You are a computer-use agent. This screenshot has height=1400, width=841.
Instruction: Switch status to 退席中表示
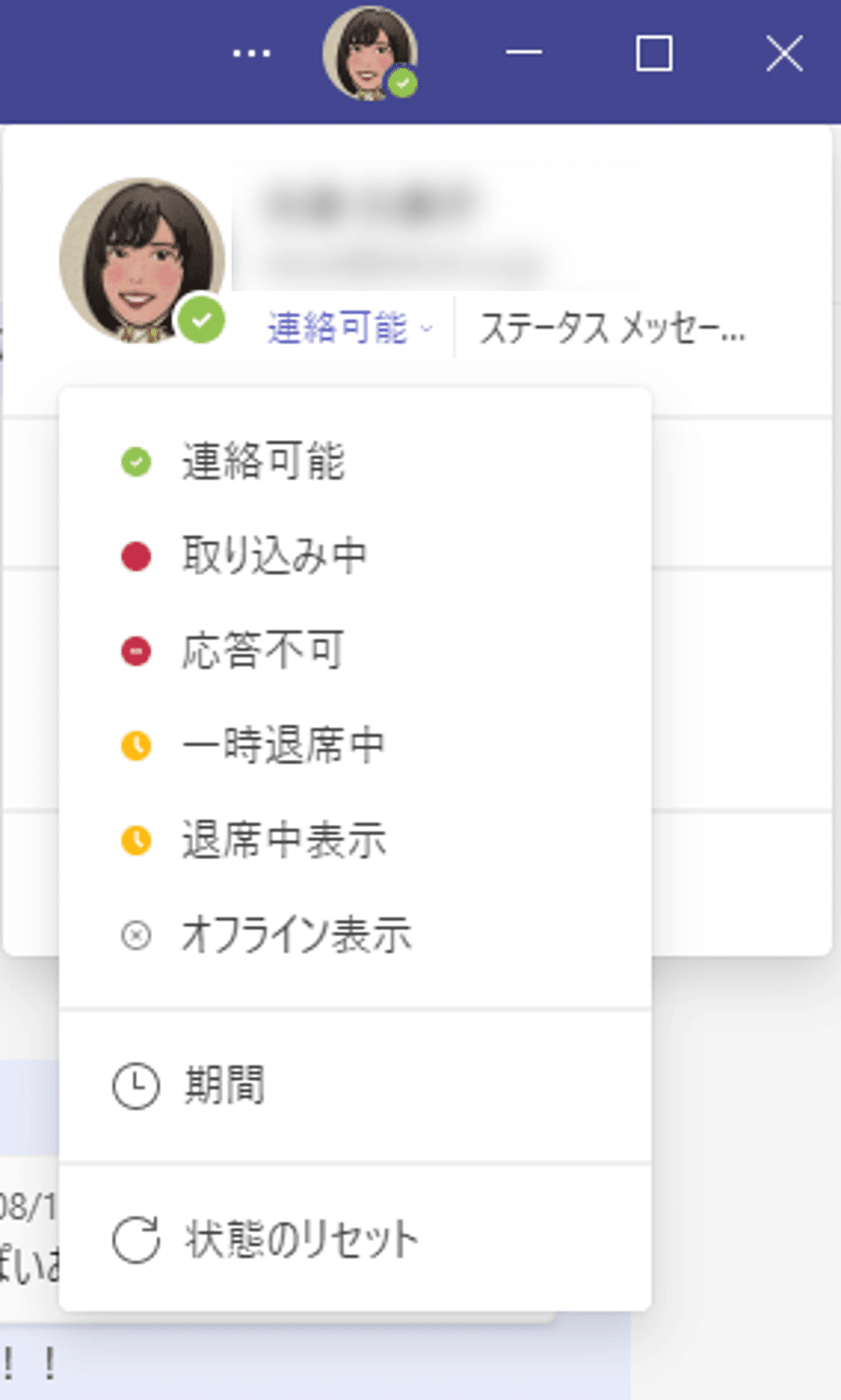point(355,840)
